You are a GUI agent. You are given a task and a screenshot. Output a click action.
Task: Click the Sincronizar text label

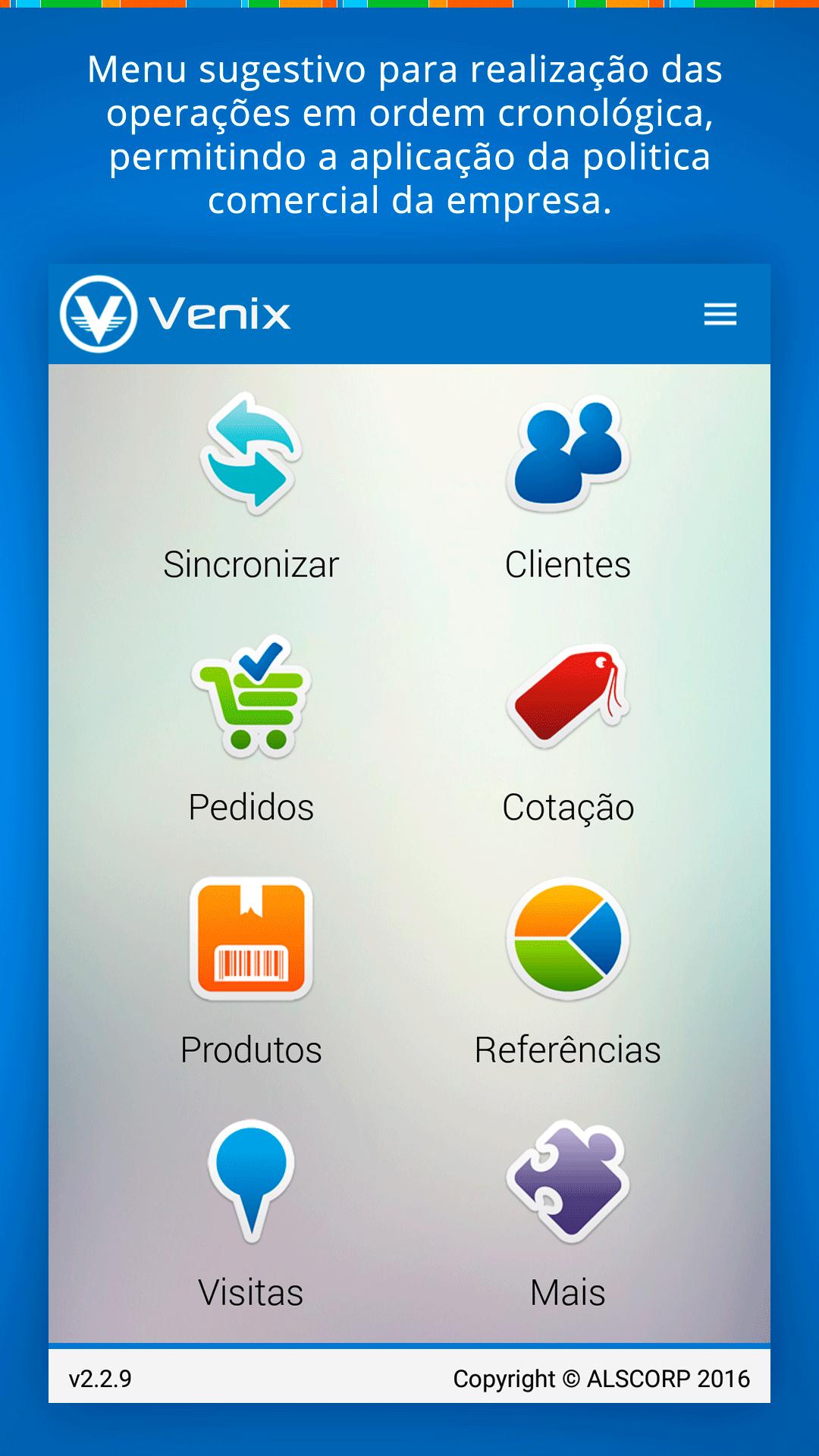click(x=250, y=565)
